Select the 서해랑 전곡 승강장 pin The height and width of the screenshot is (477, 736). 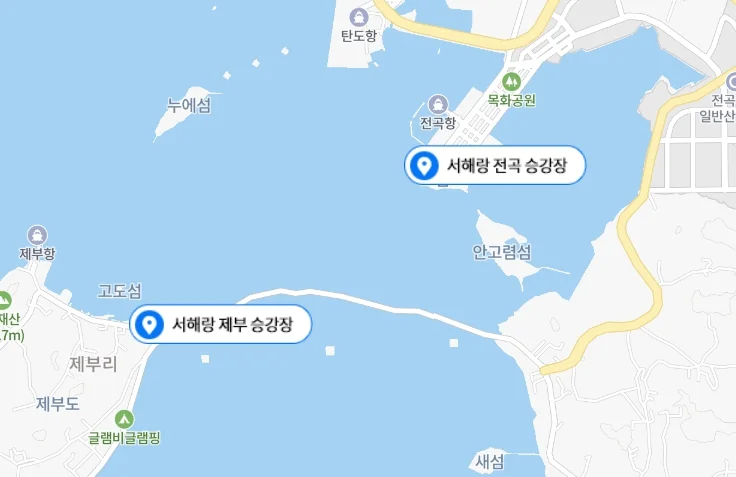click(x=424, y=165)
